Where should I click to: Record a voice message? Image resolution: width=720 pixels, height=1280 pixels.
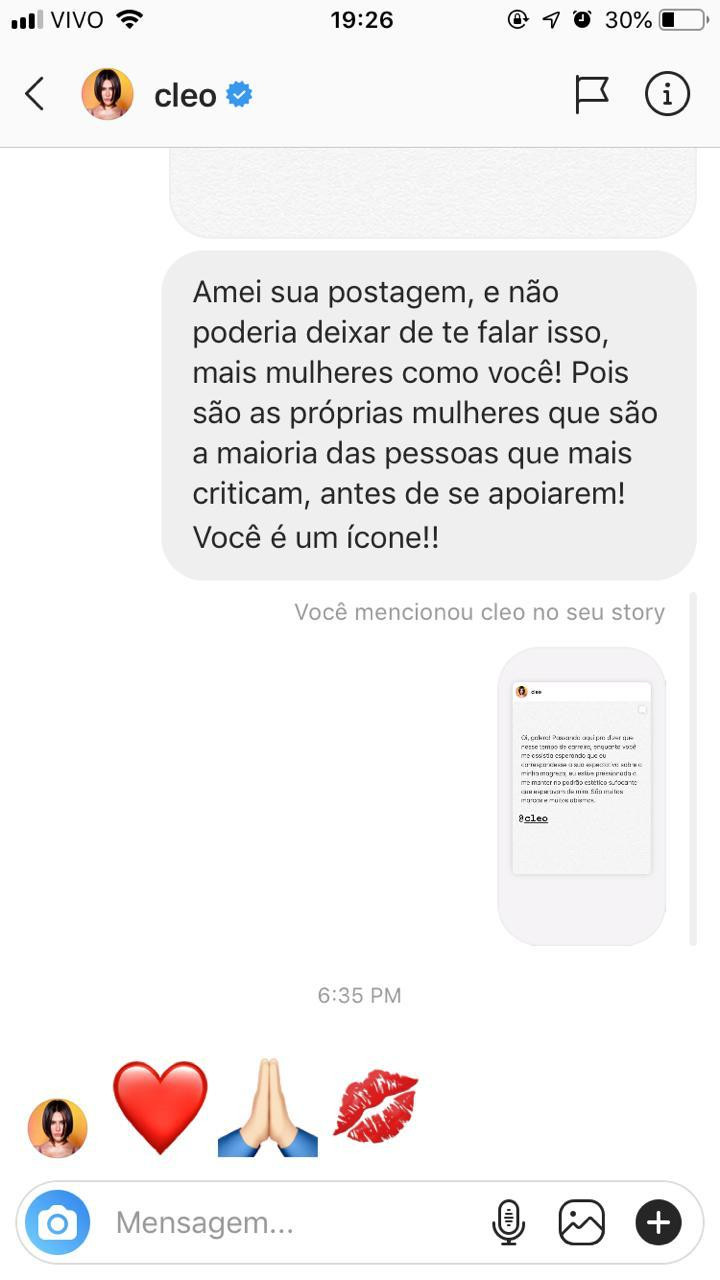509,1222
